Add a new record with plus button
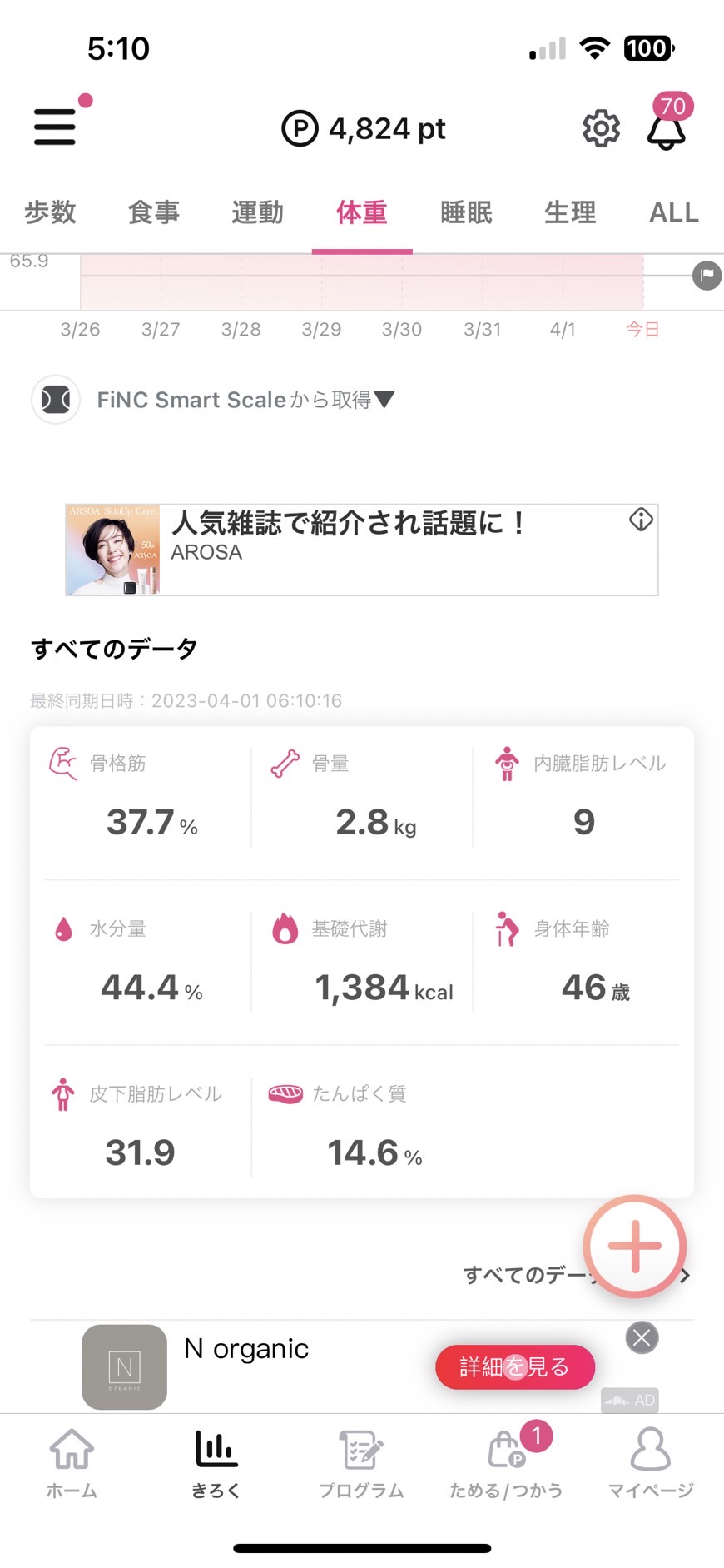The image size is (724, 1568). click(x=635, y=1246)
